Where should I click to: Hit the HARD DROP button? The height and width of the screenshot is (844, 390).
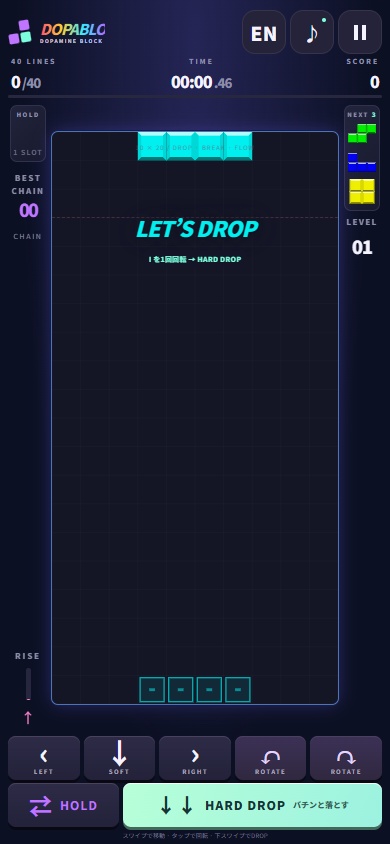(x=252, y=805)
